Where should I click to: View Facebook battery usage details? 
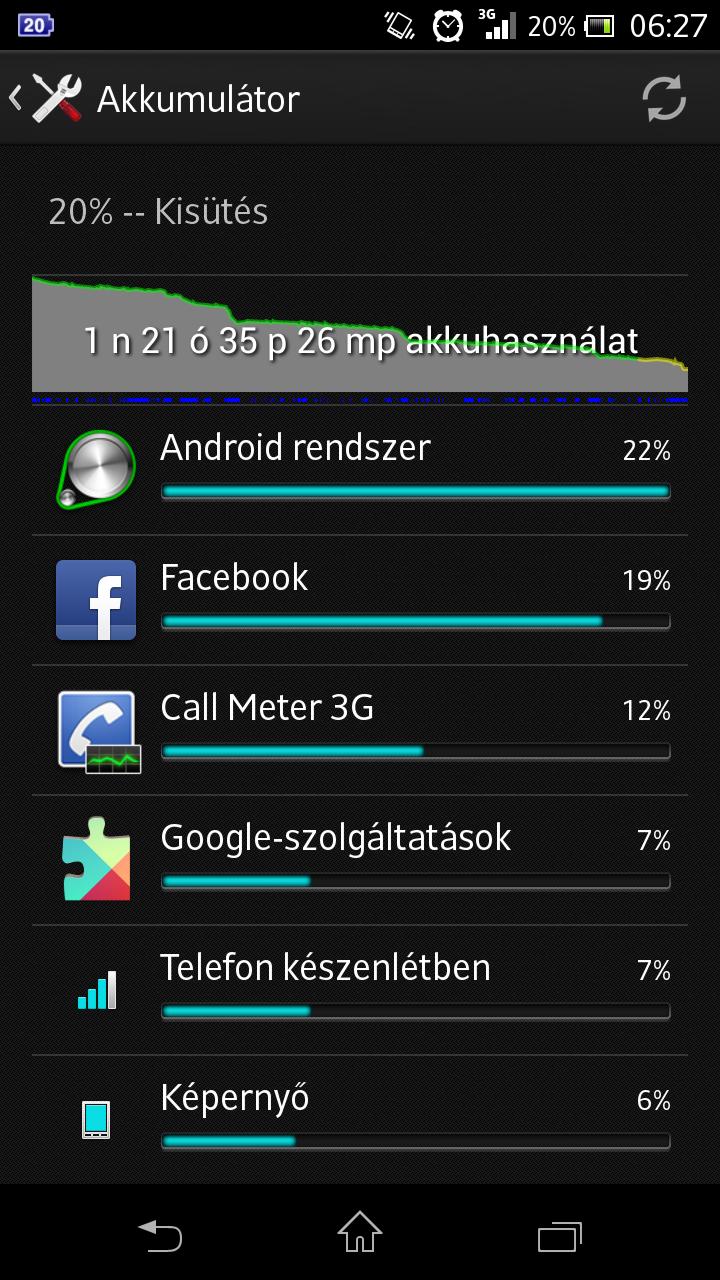360,600
